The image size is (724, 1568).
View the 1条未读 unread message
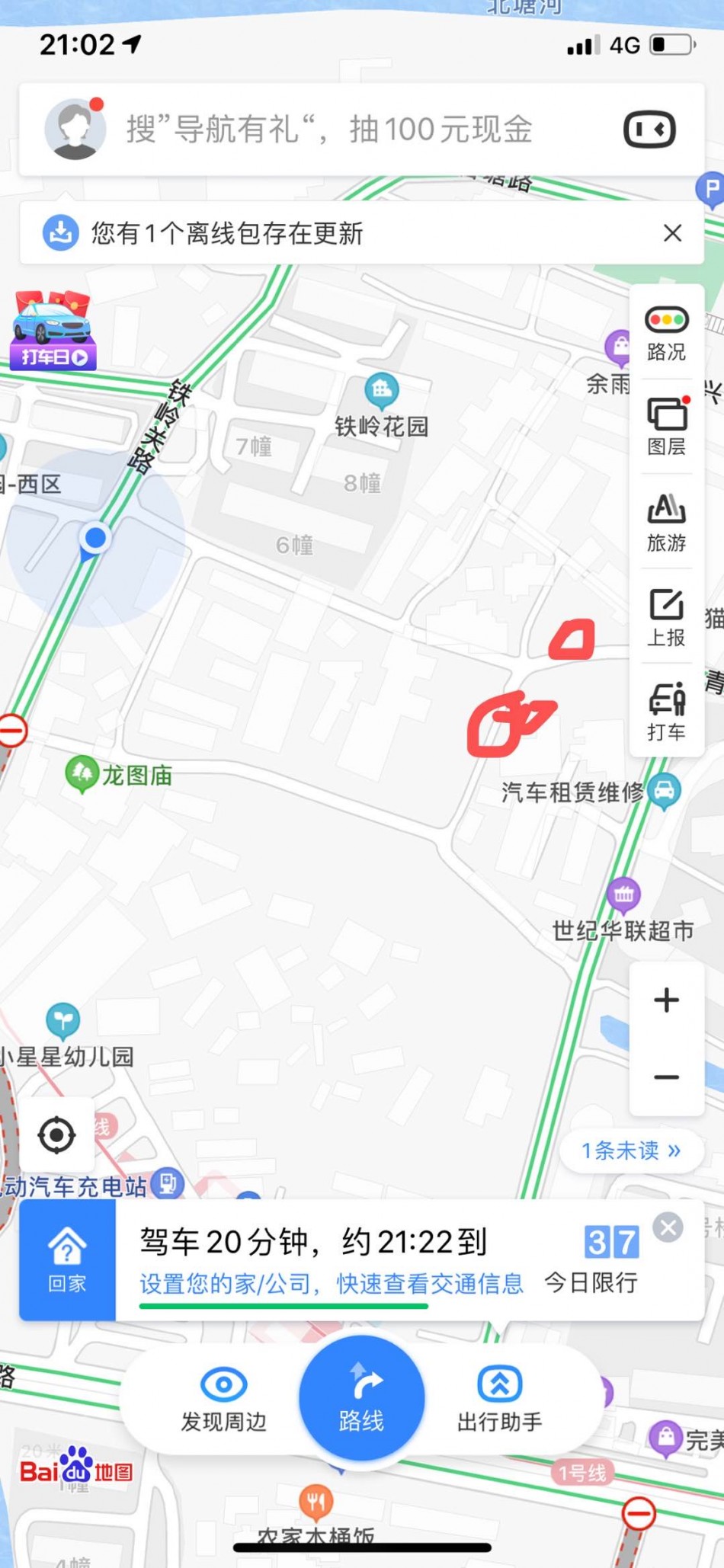click(631, 1150)
